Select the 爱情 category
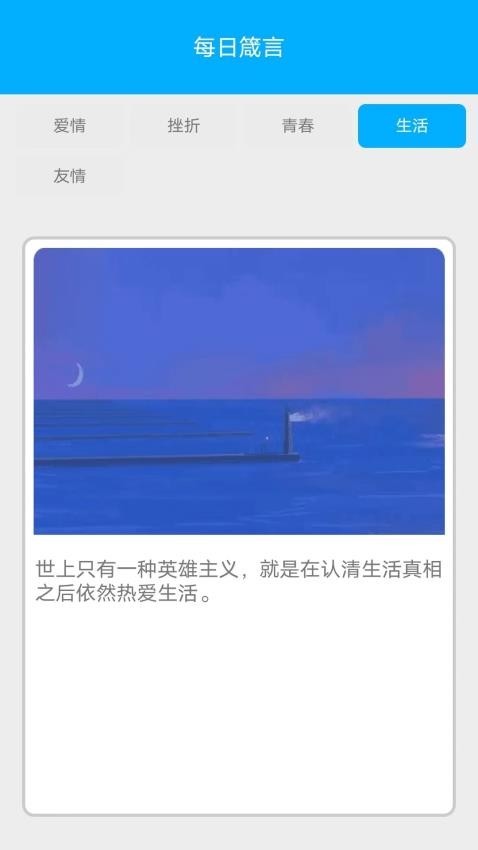This screenshot has width=478, height=850. click(69, 126)
